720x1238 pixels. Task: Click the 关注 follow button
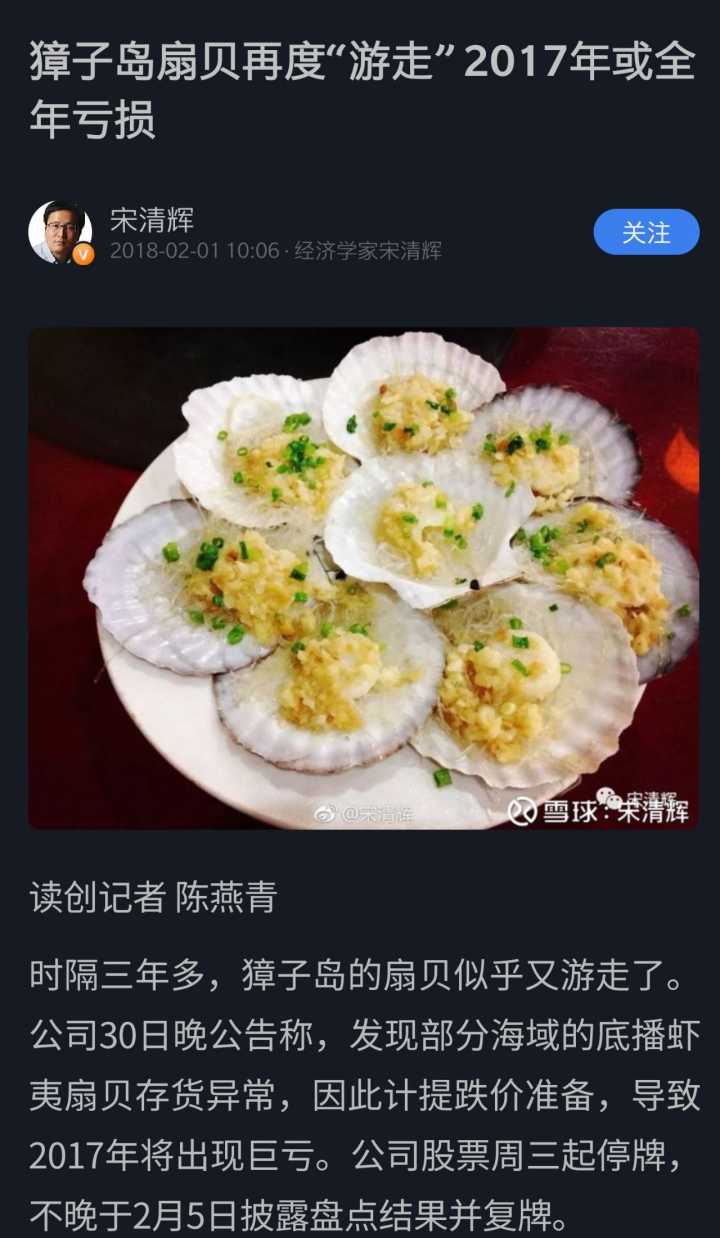[647, 231]
